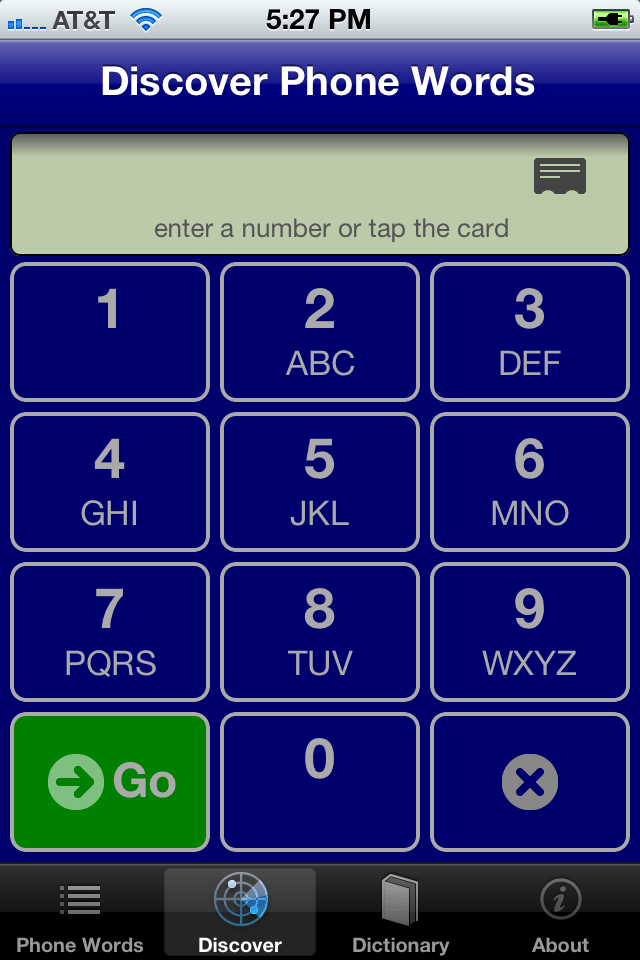Enter digit 0 on the keypad
The height and width of the screenshot is (960, 640).
[320, 781]
